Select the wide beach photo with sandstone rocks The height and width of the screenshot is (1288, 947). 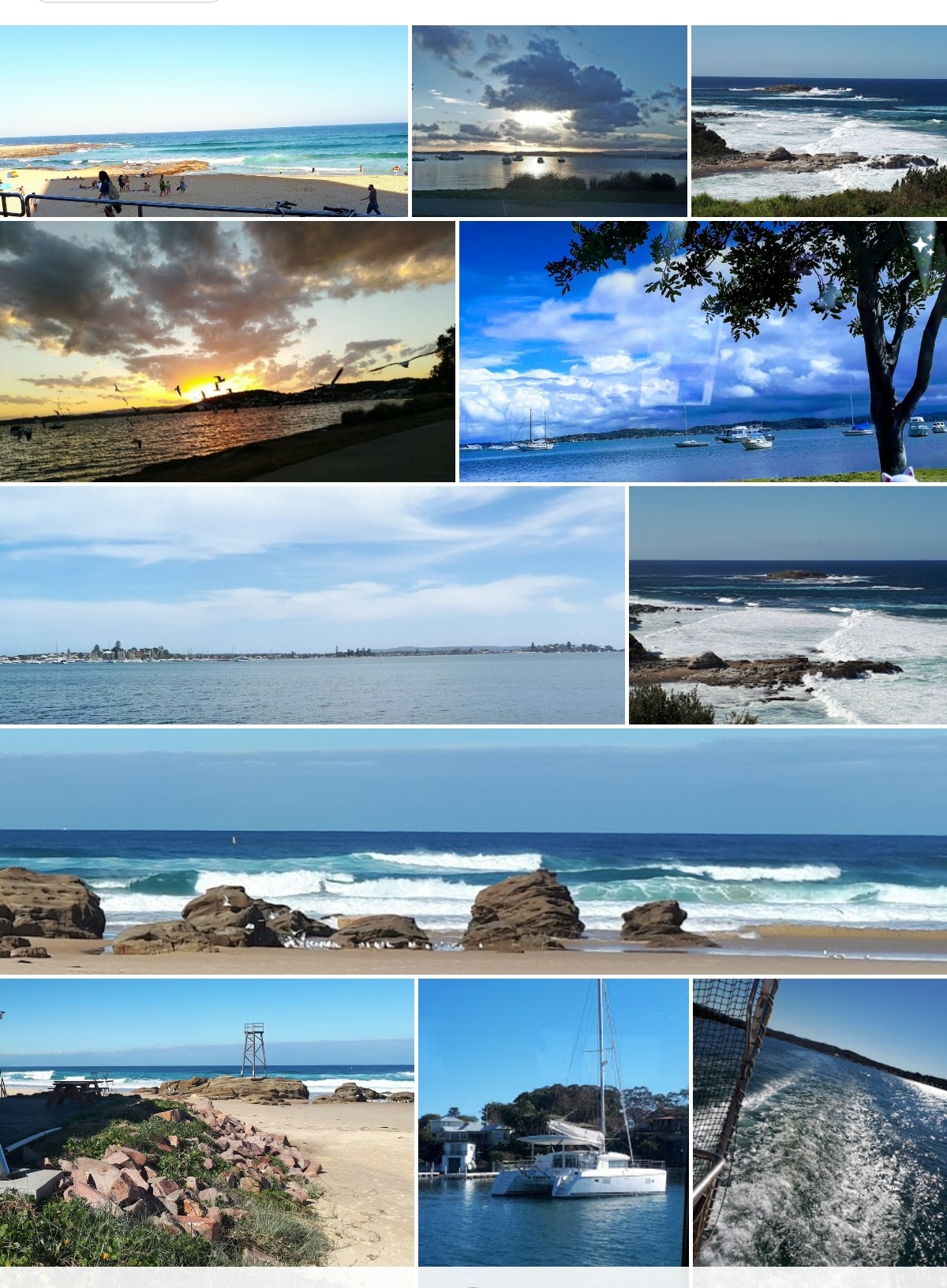click(473, 852)
